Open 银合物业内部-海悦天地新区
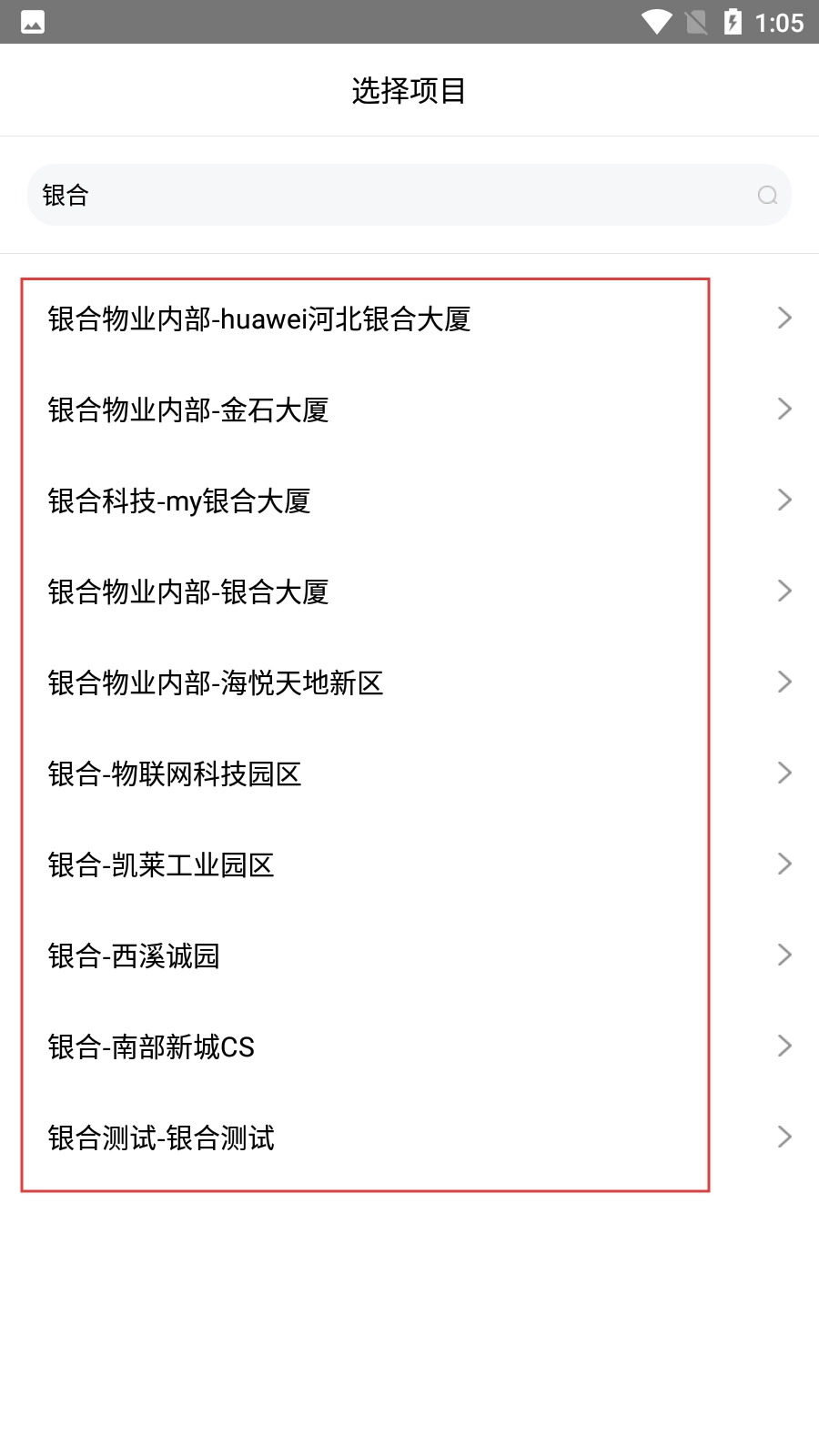Viewport: 819px width, 1456px height. (216, 682)
